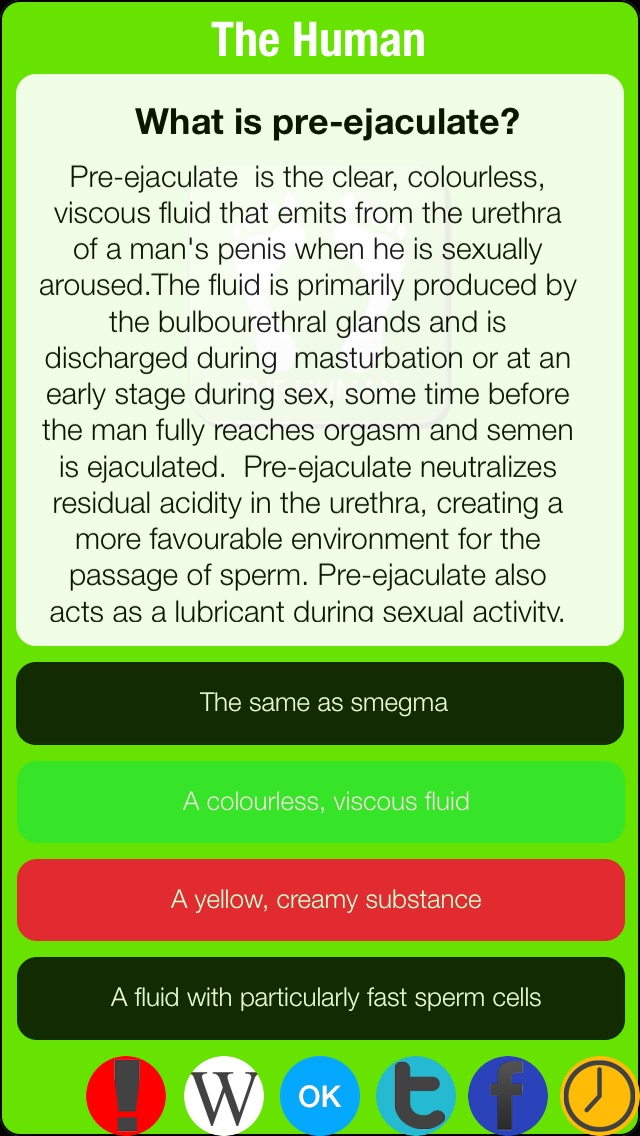Share this question on Twitter

point(416,1095)
